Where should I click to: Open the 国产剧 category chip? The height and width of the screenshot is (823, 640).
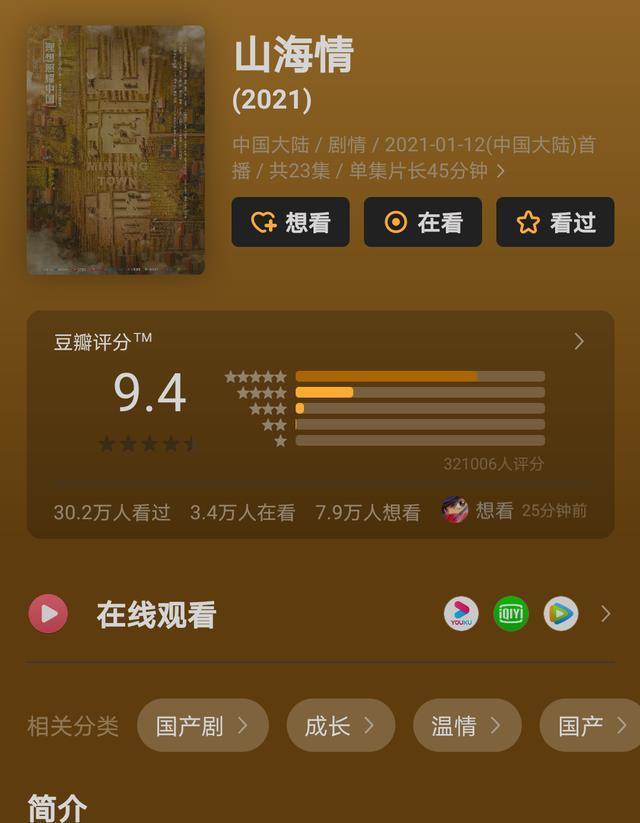pyautogui.click(x=202, y=725)
